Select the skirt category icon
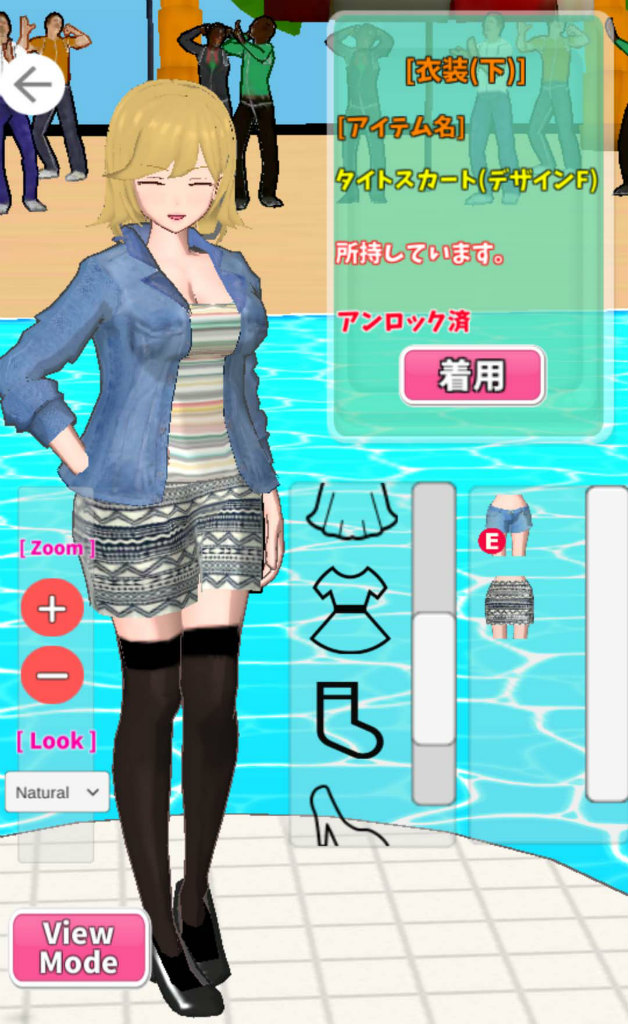This screenshot has width=628, height=1024. 351,512
